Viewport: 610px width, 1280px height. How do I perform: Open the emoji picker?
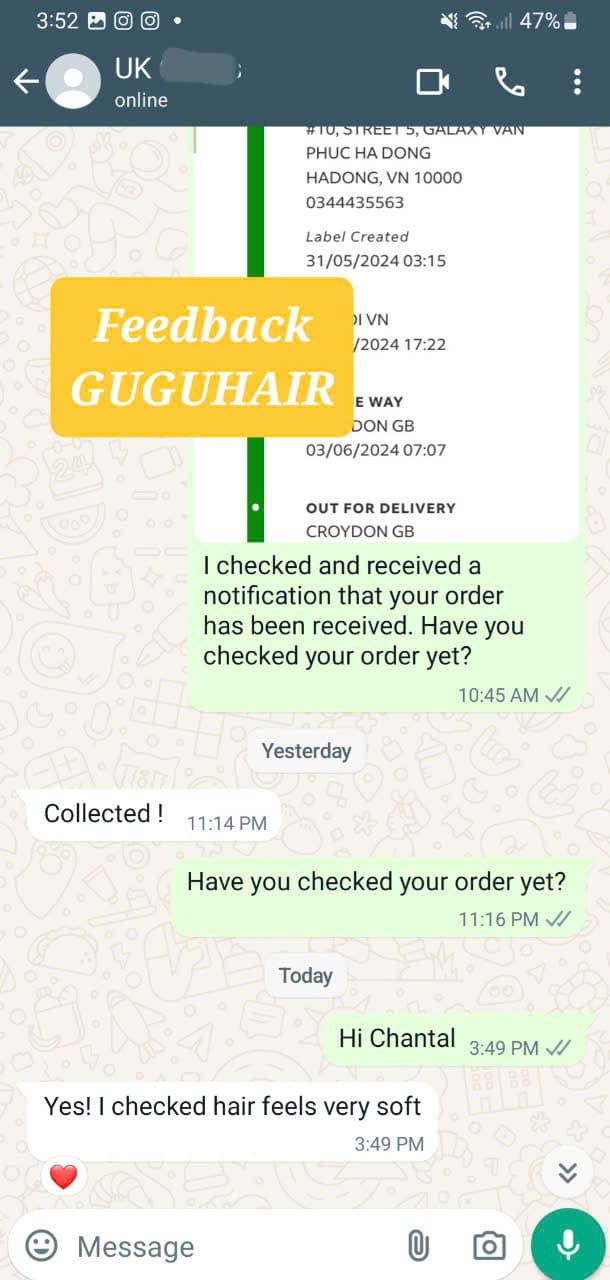coord(41,1246)
